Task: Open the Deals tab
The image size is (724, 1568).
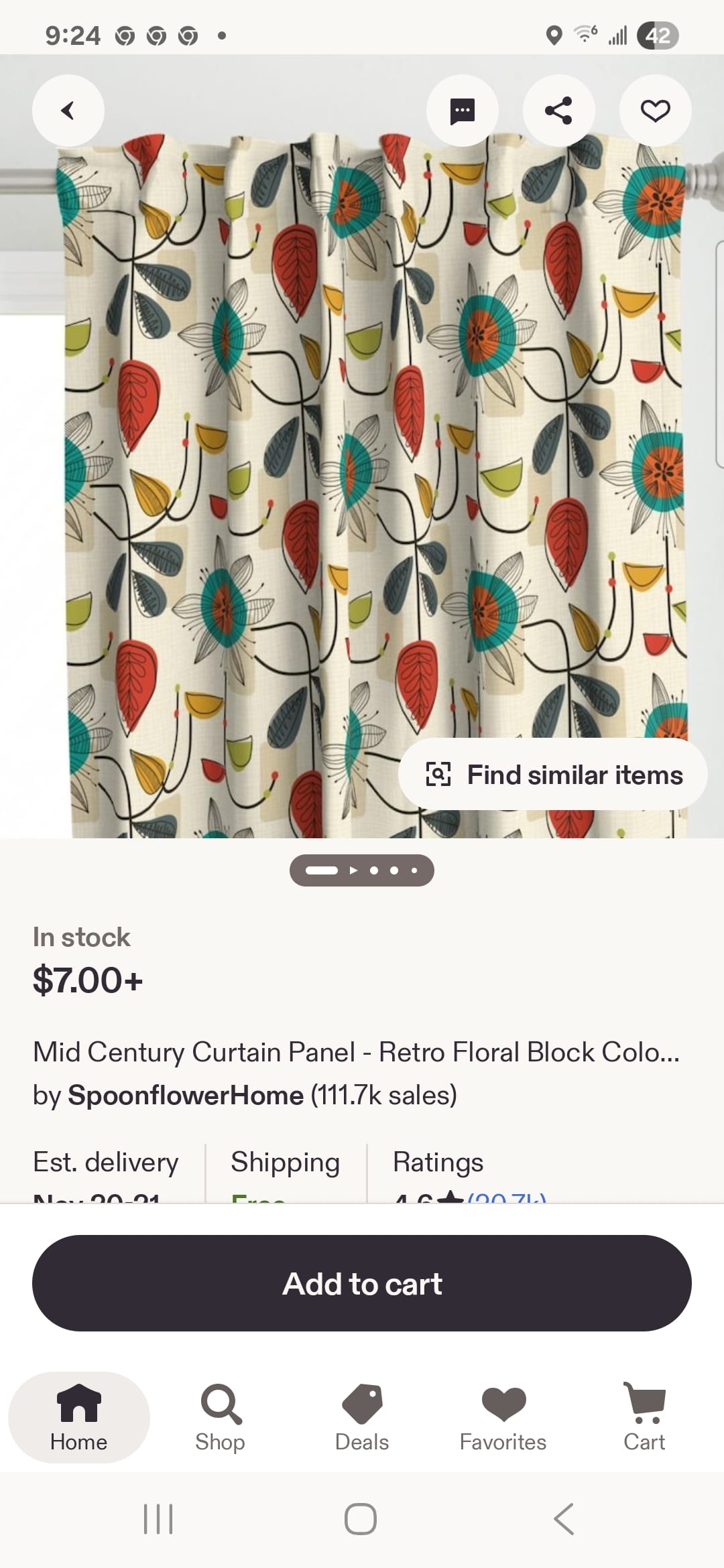Action: (x=362, y=1417)
